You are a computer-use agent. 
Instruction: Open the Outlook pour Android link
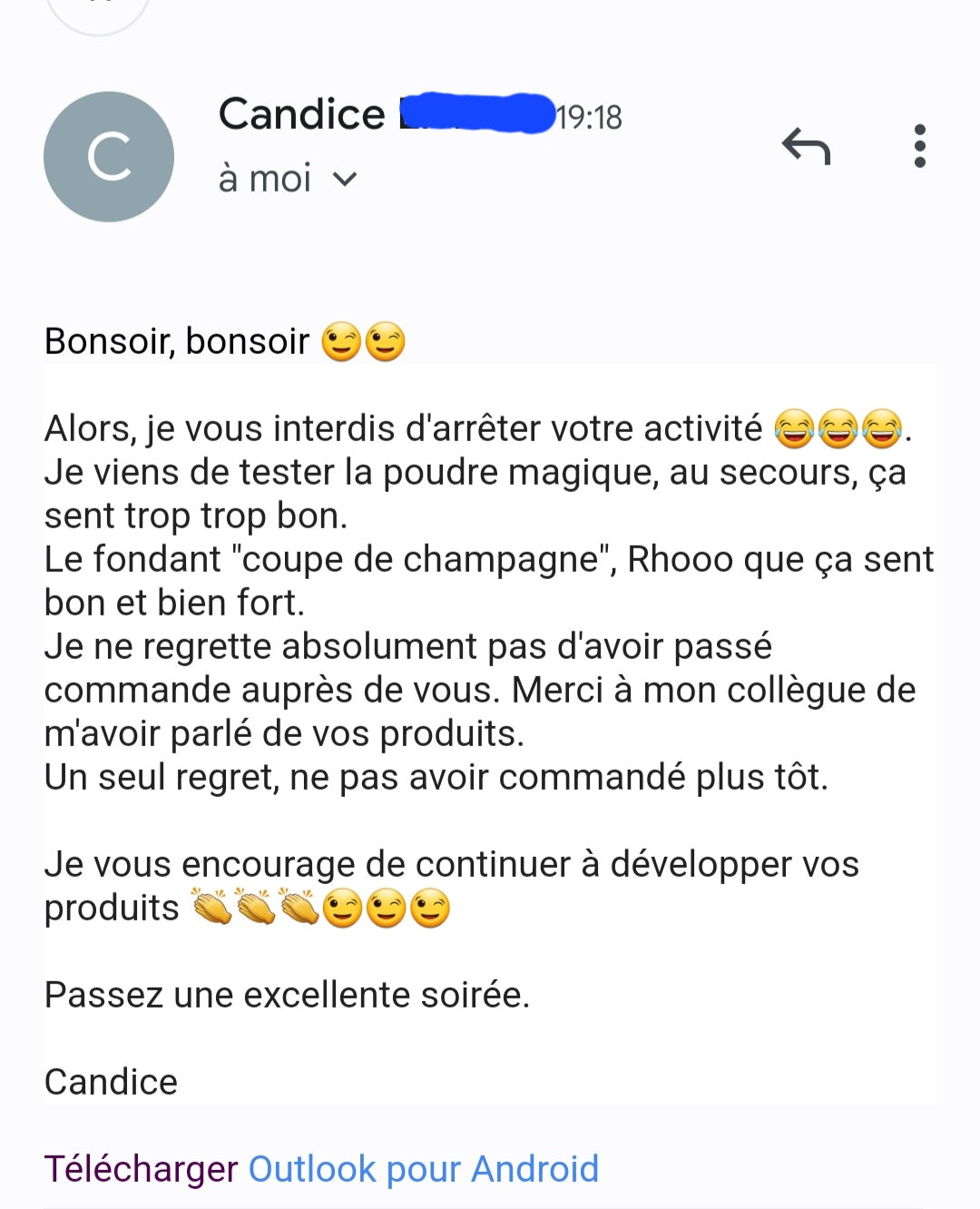[423, 1169]
